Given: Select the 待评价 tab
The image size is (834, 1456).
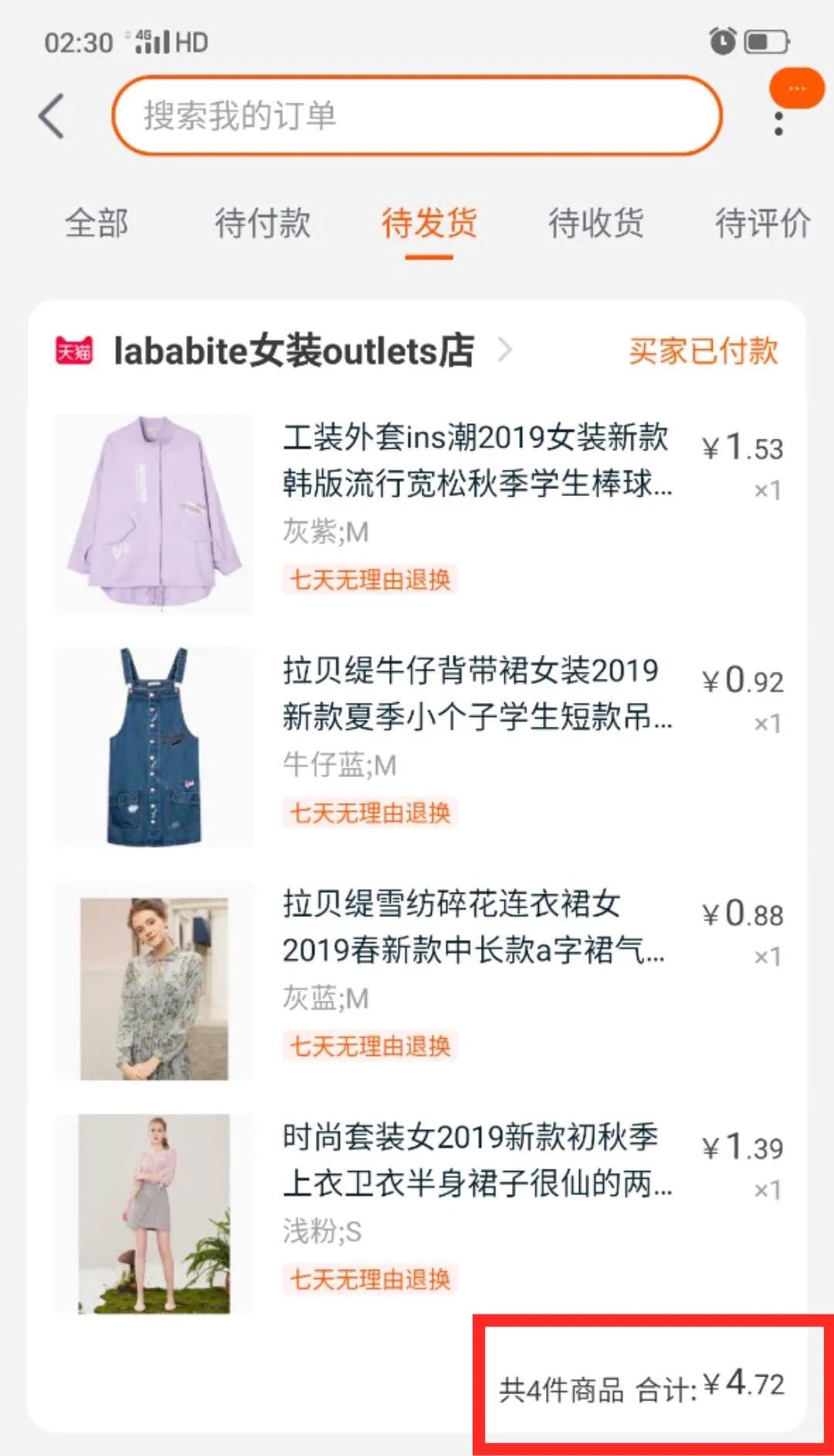Looking at the screenshot, I should 763,225.
